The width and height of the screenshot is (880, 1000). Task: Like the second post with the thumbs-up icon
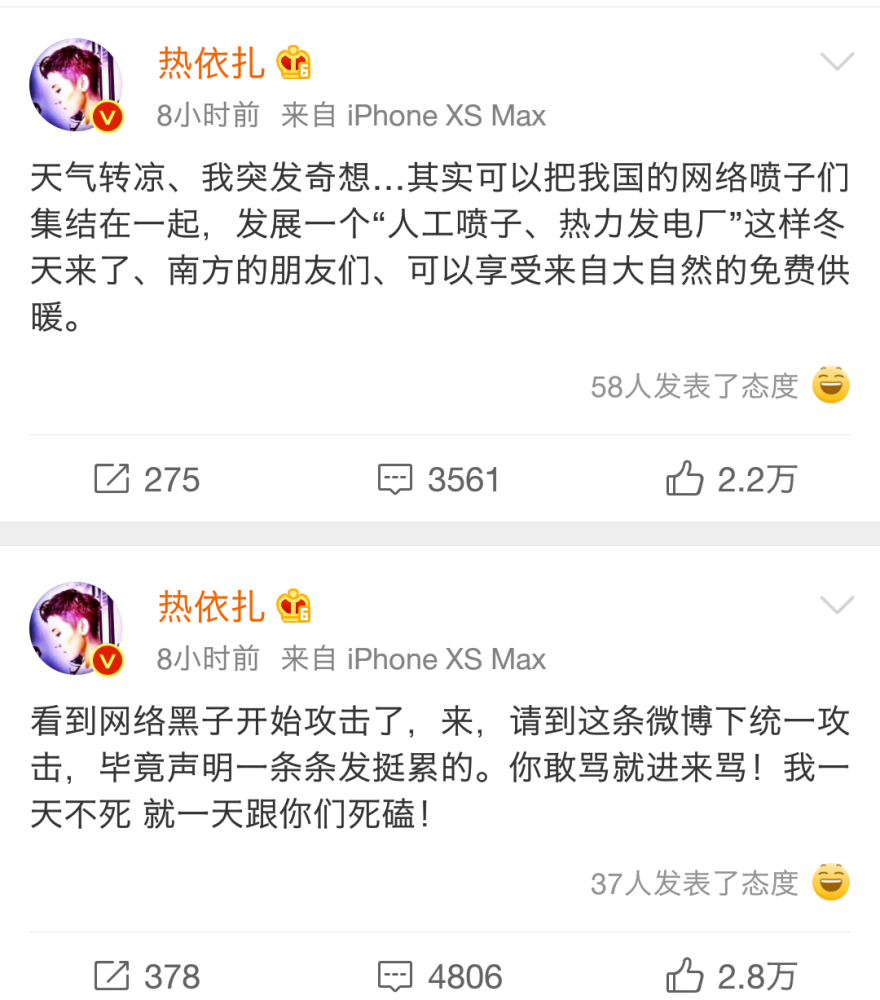(686, 975)
